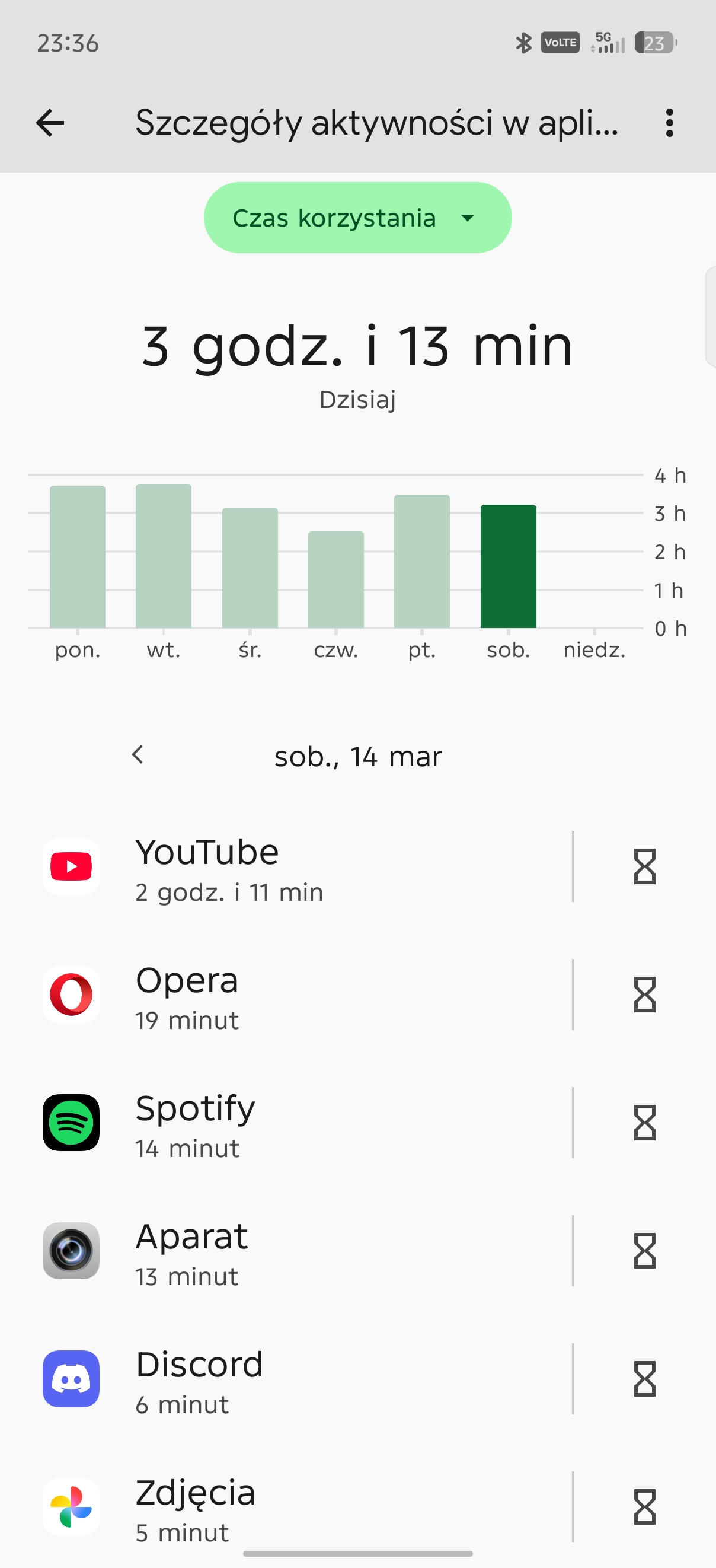Go to the previous day arrow
Image resolution: width=716 pixels, height=1568 pixels.
[138, 755]
